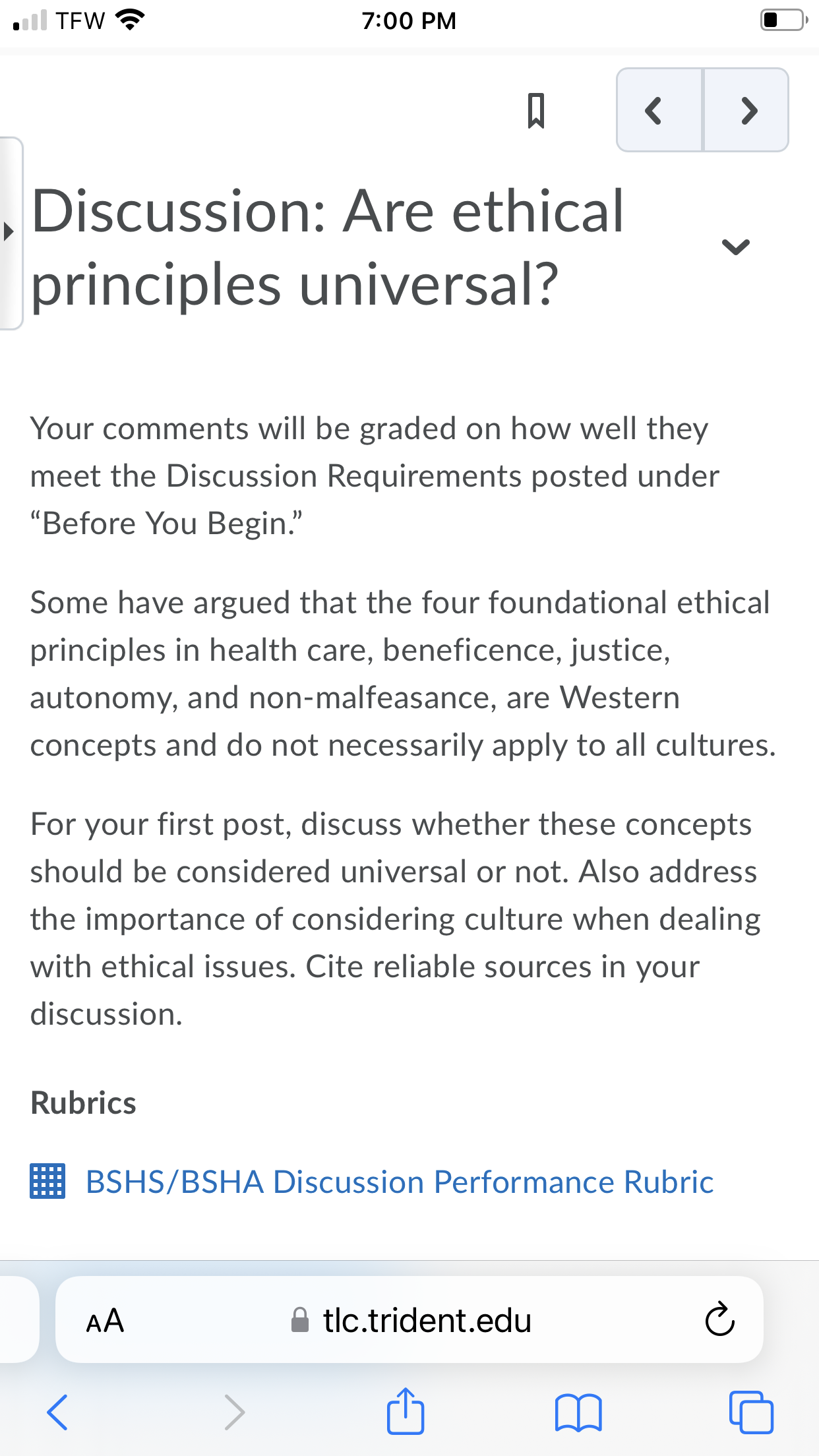Expand the discussion title dropdown chevron
819x1456 pixels.
pos(736,246)
